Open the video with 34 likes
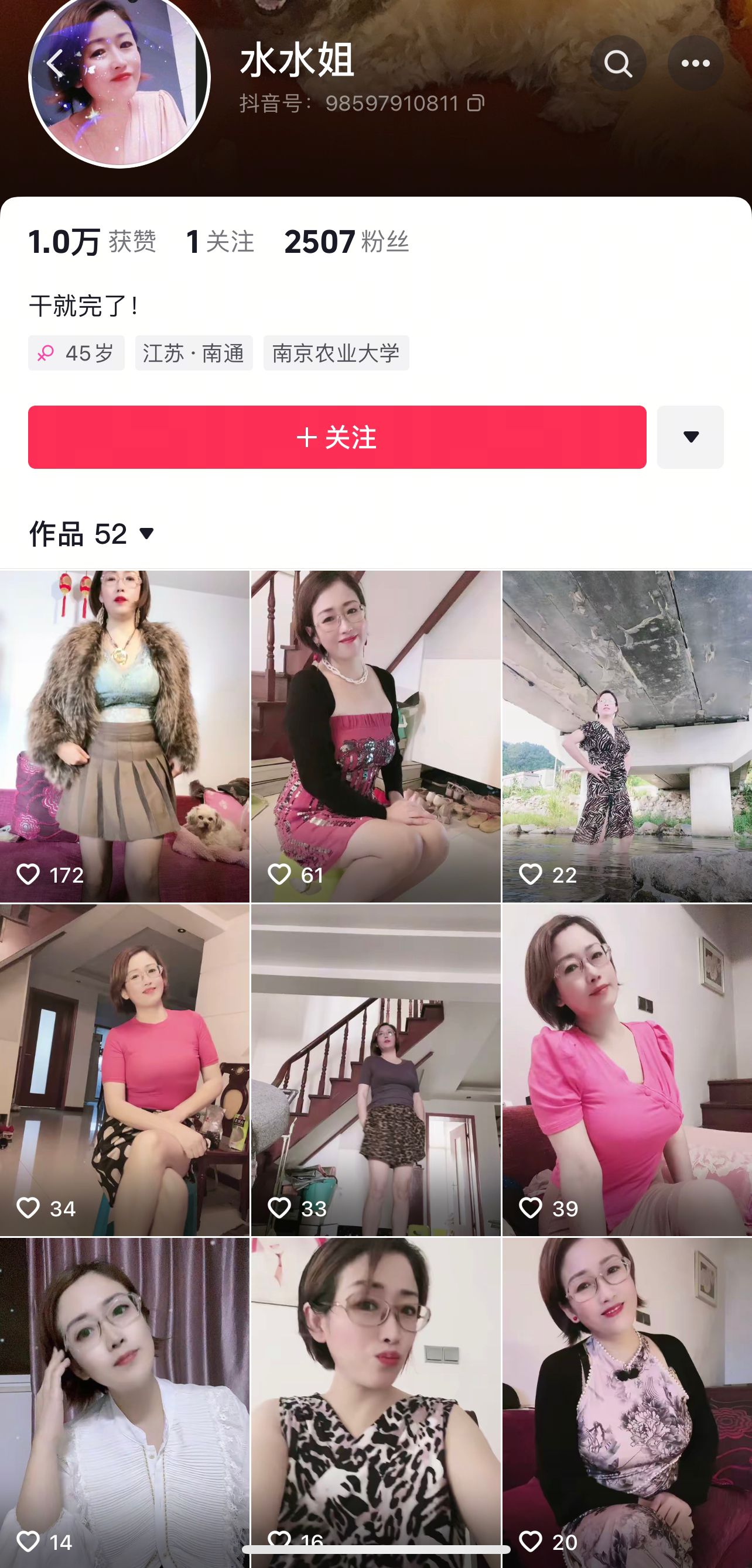 point(124,1069)
